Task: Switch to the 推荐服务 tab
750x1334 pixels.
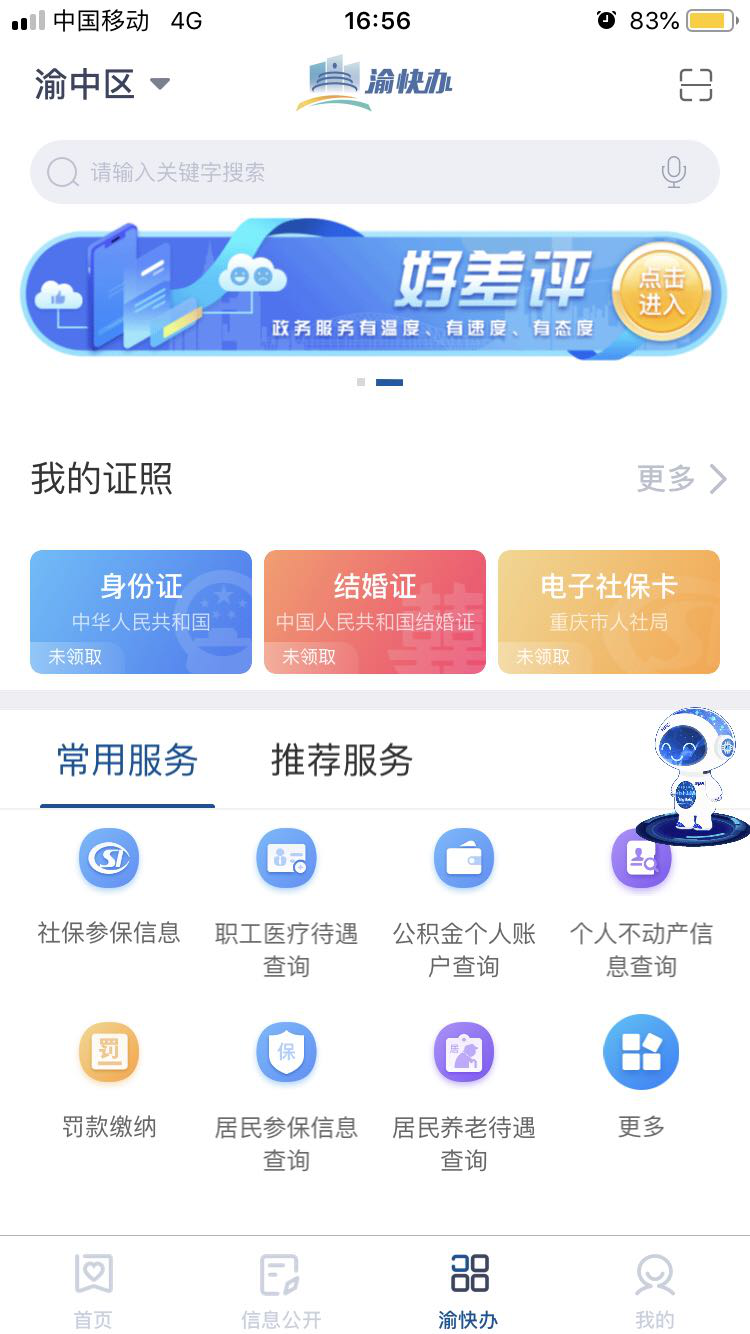Action: pos(341,761)
